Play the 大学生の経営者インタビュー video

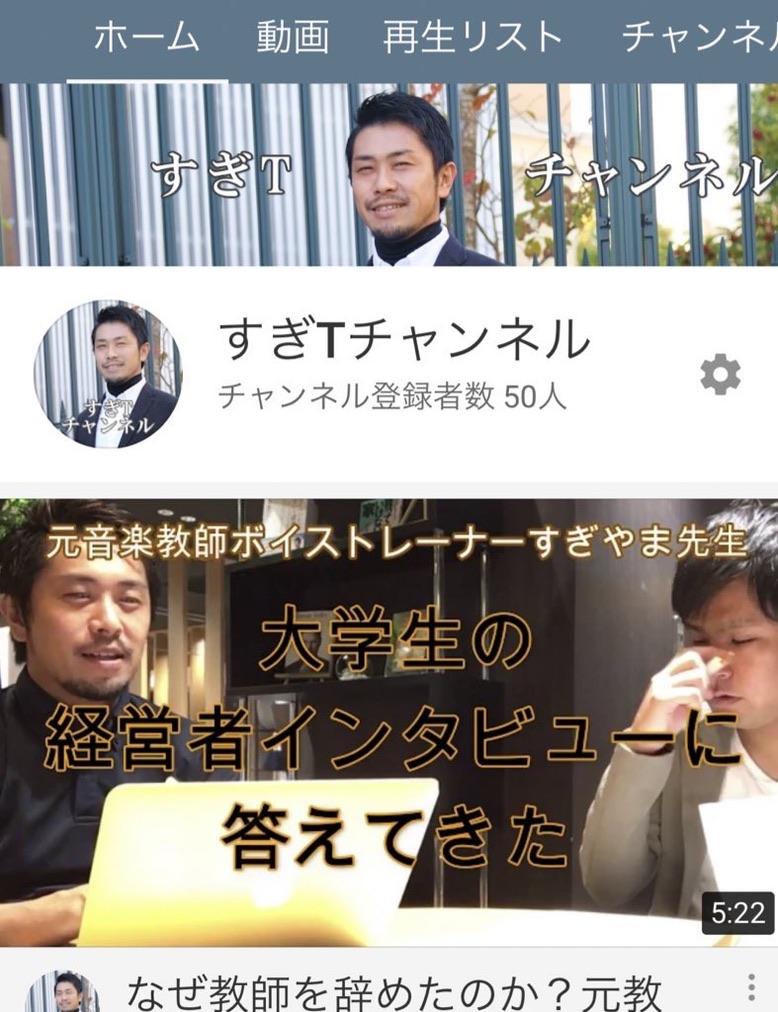(389, 720)
